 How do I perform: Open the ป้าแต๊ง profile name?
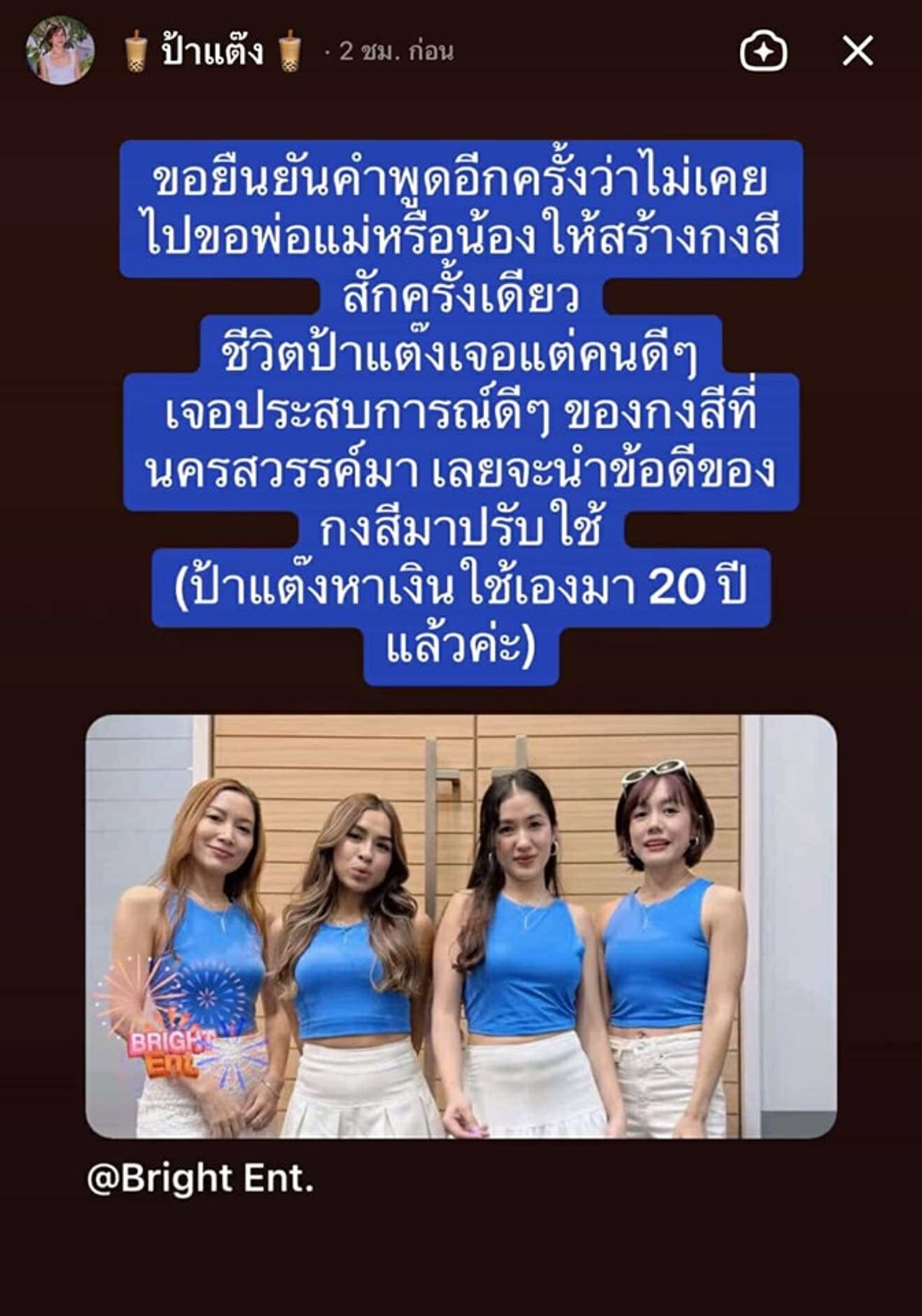click(x=213, y=52)
